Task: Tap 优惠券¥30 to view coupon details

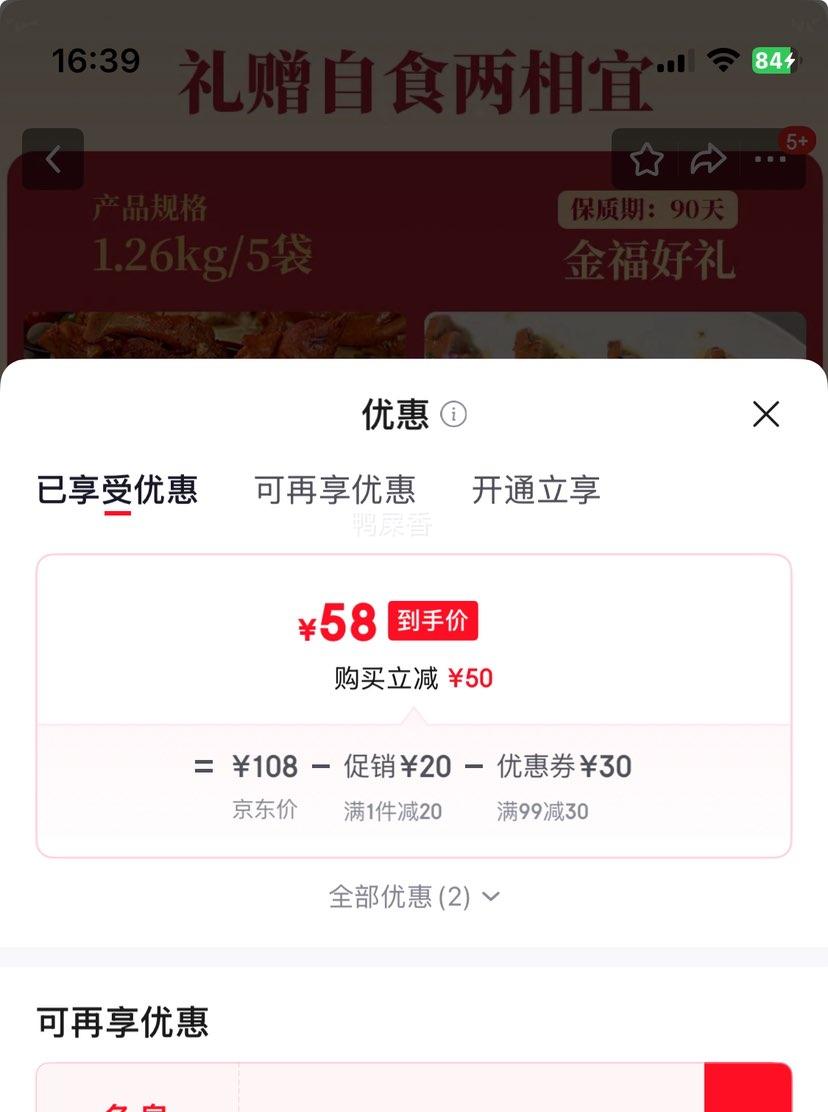Action: point(566,766)
